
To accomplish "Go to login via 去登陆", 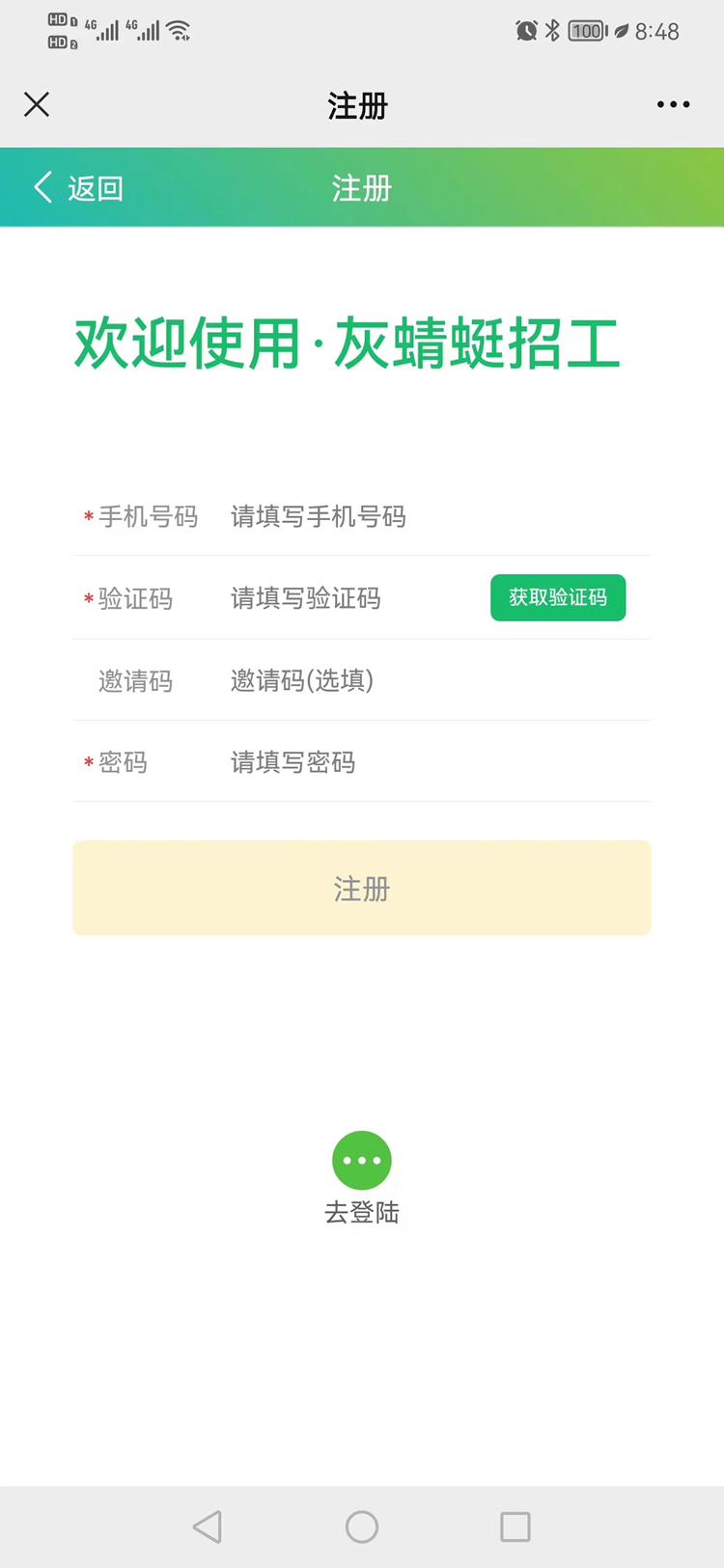I will [362, 1179].
